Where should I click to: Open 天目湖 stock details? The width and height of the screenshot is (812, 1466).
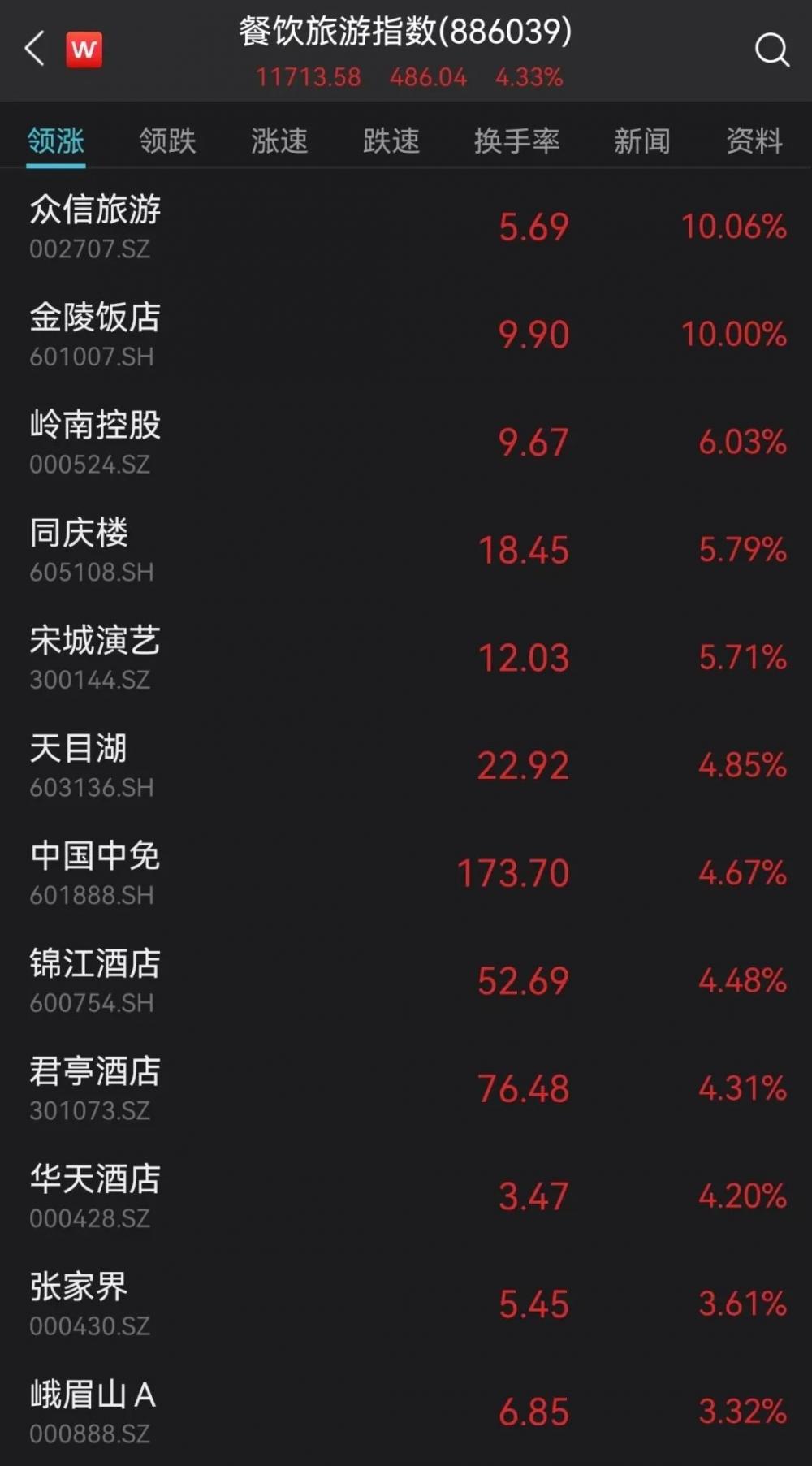click(x=406, y=765)
